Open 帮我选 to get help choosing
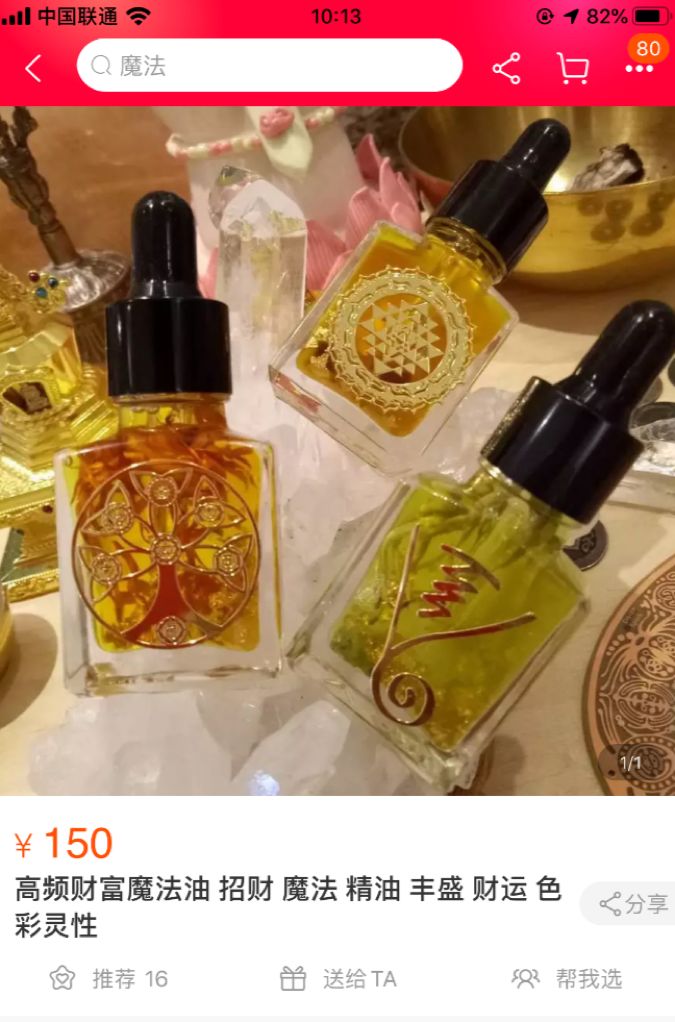This screenshot has width=675, height=1022. [x=567, y=978]
